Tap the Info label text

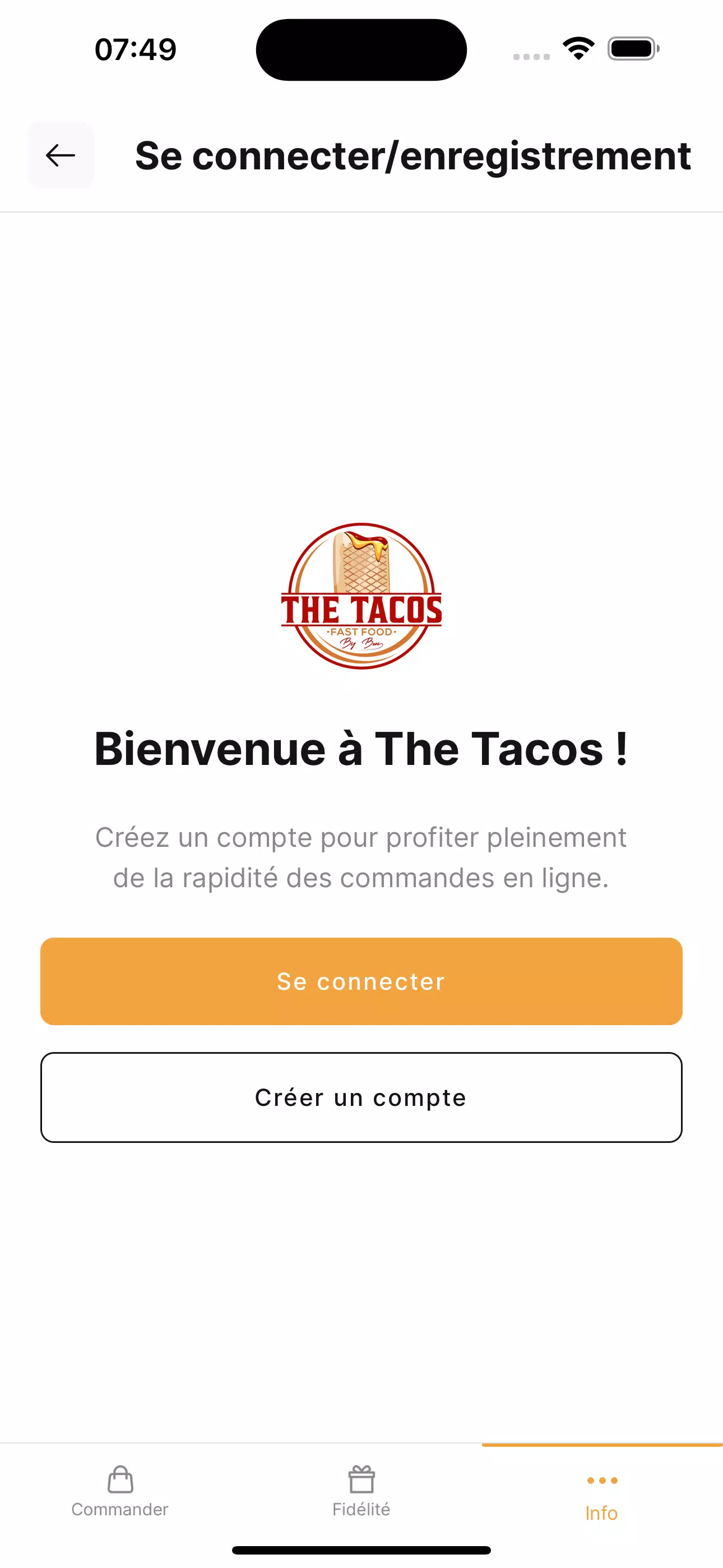tap(601, 1512)
